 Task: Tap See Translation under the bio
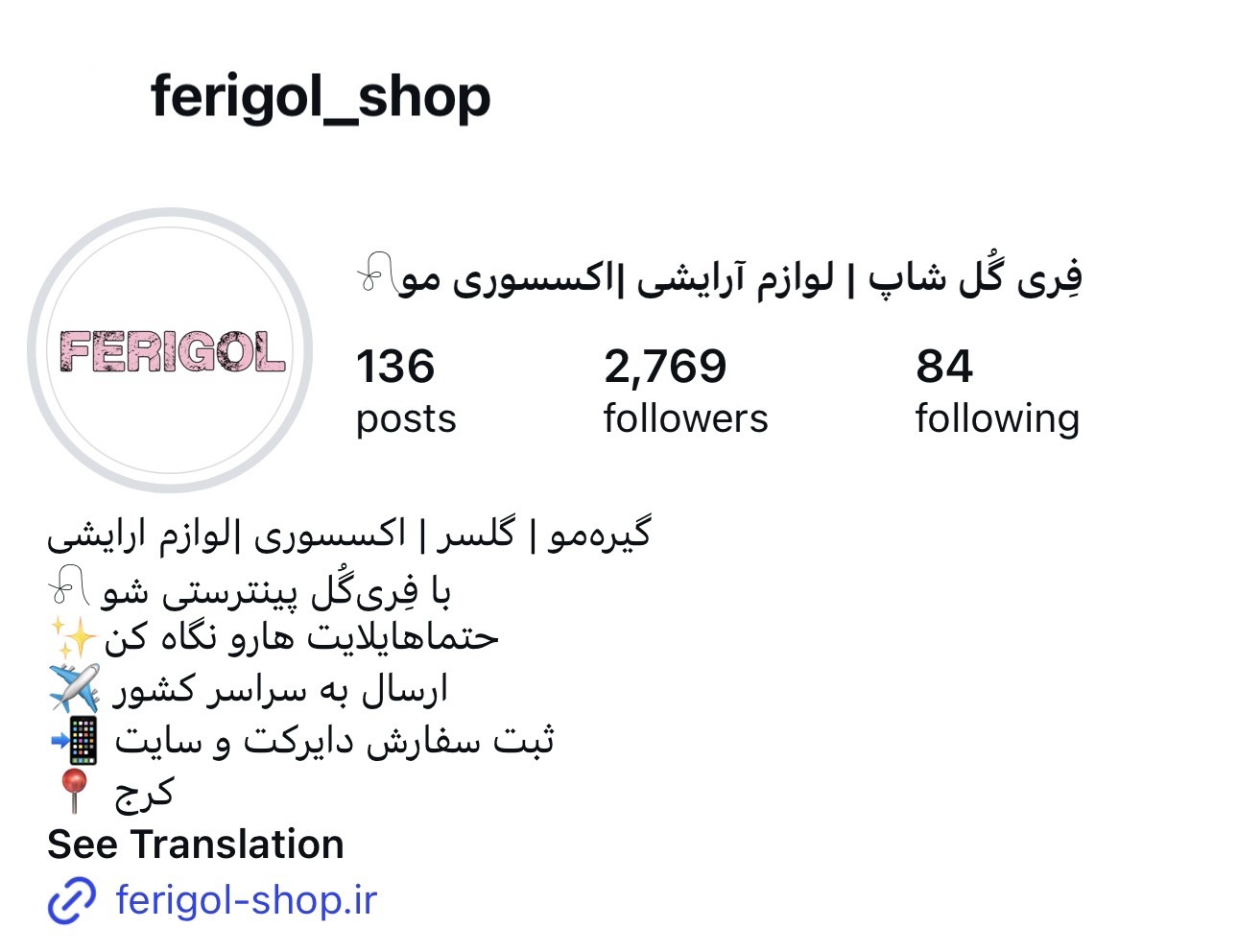click(196, 845)
